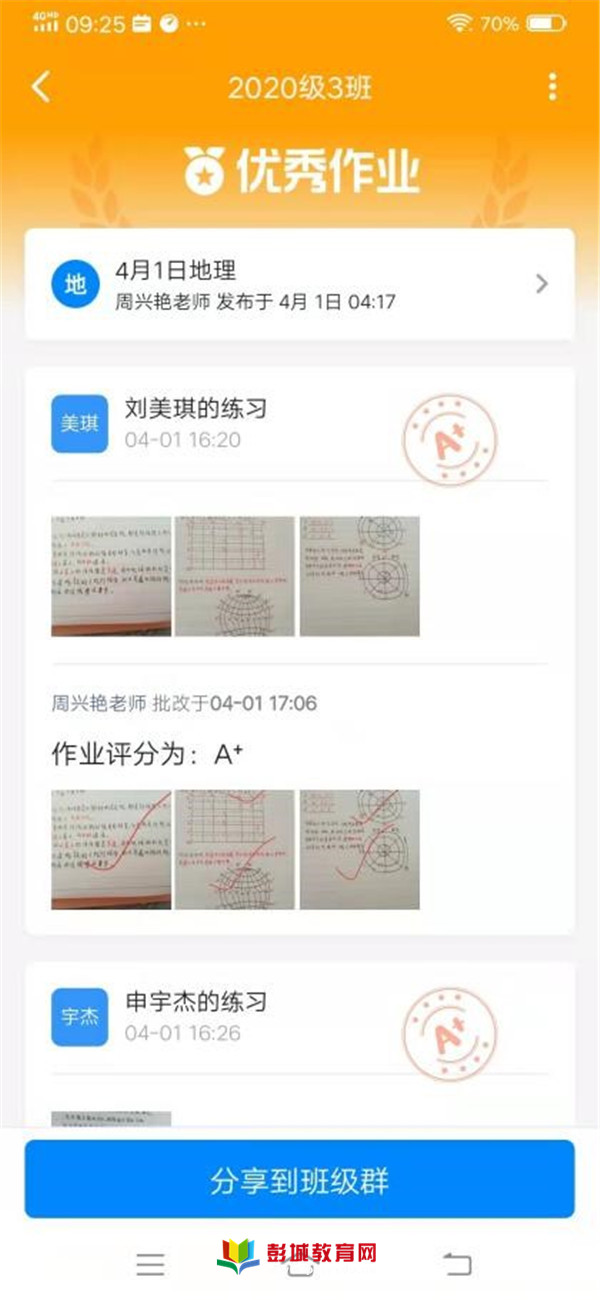Open the first graded photo under 作业评分为

(111, 849)
